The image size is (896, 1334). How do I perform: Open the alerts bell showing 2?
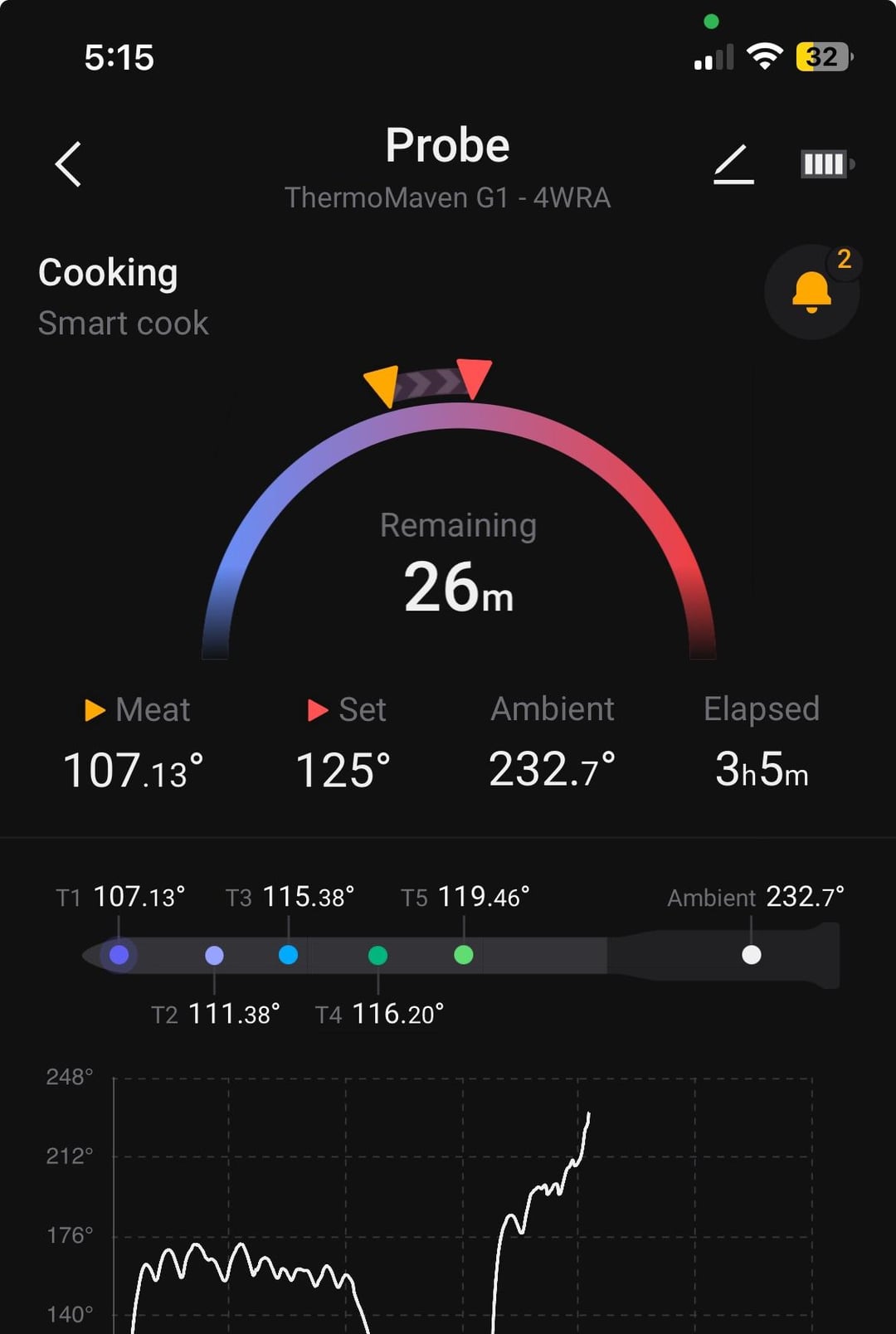point(811,292)
